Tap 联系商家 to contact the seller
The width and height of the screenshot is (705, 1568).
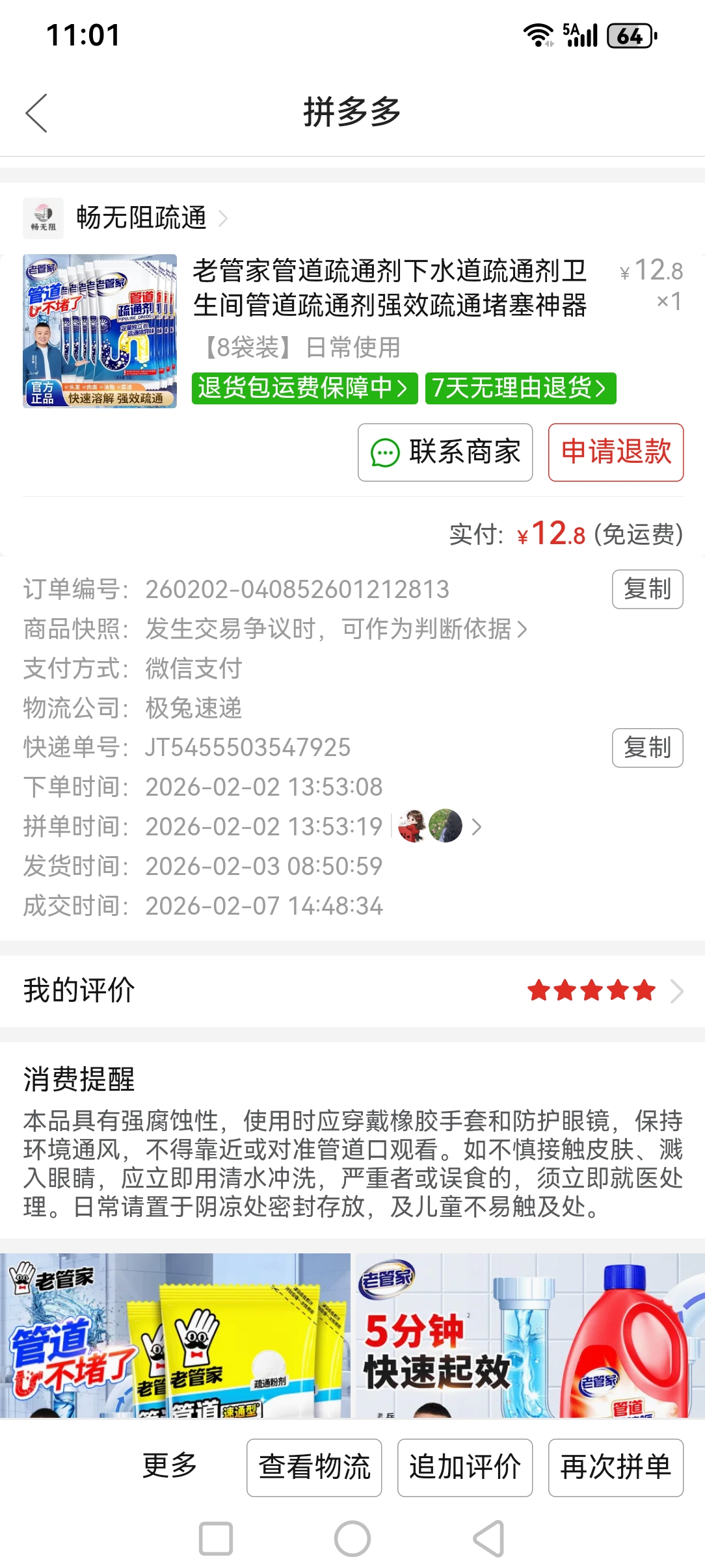click(445, 452)
